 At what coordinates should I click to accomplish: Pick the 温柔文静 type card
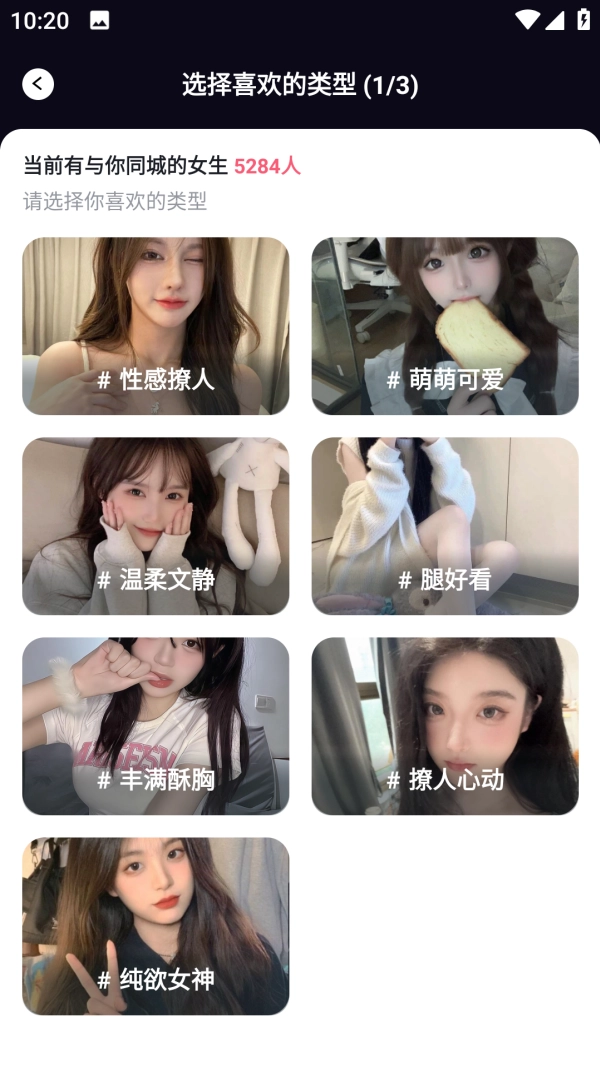pos(156,526)
